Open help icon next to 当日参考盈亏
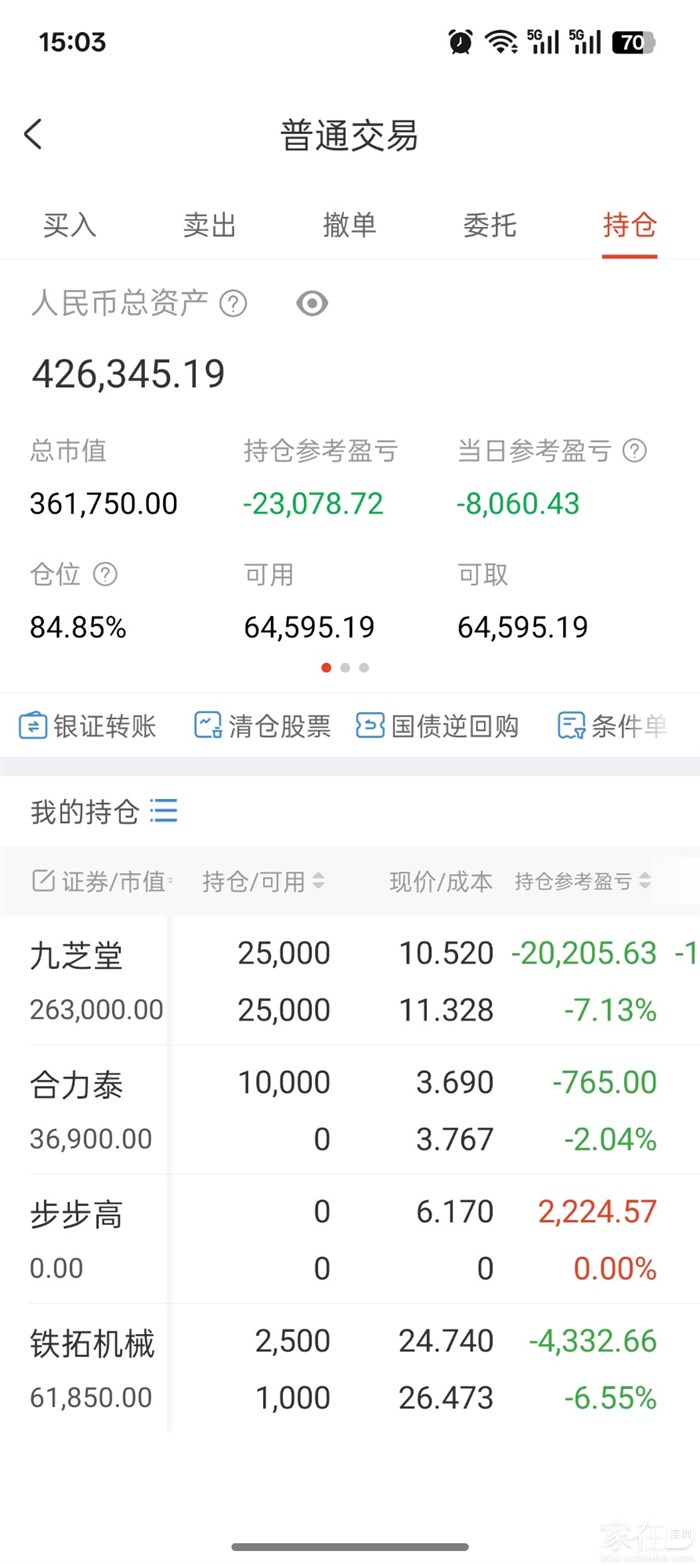Image resolution: width=700 pixels, height=1565 pixels. coord(634,451)
